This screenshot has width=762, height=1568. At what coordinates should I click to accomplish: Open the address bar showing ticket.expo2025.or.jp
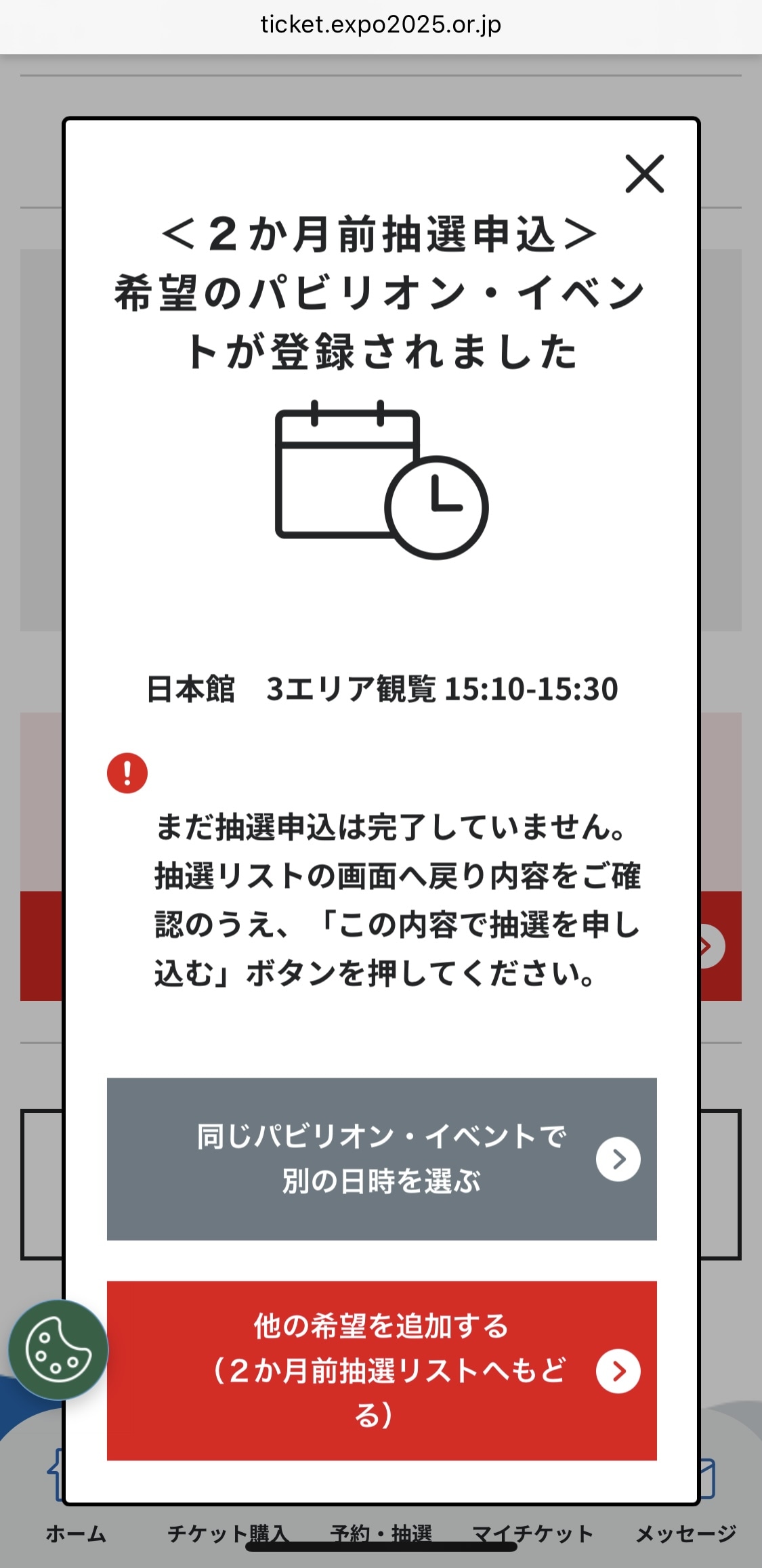[381, 26]
